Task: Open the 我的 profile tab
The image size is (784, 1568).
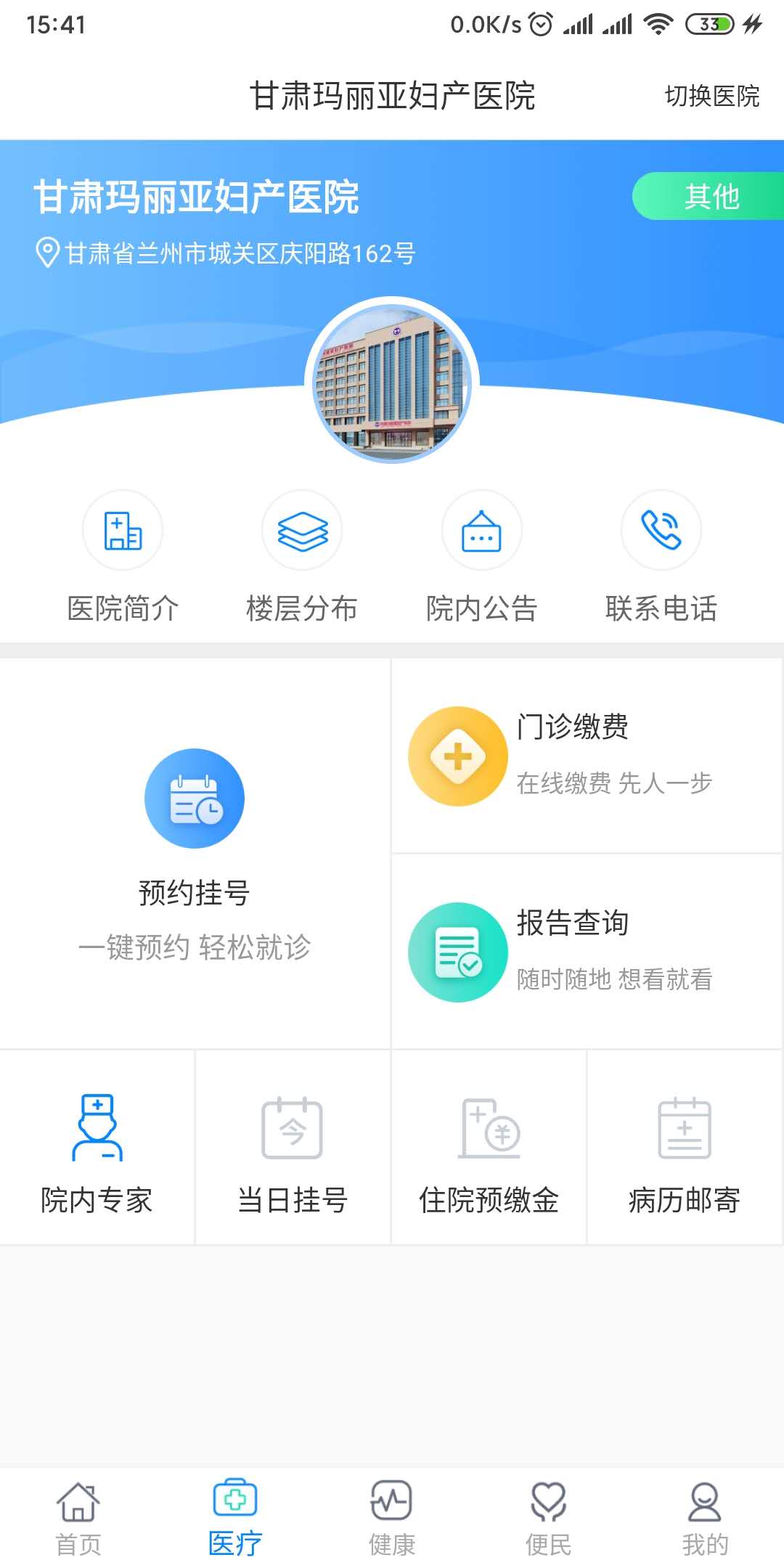Action: pyautogui.click(x=705, y=1519)
